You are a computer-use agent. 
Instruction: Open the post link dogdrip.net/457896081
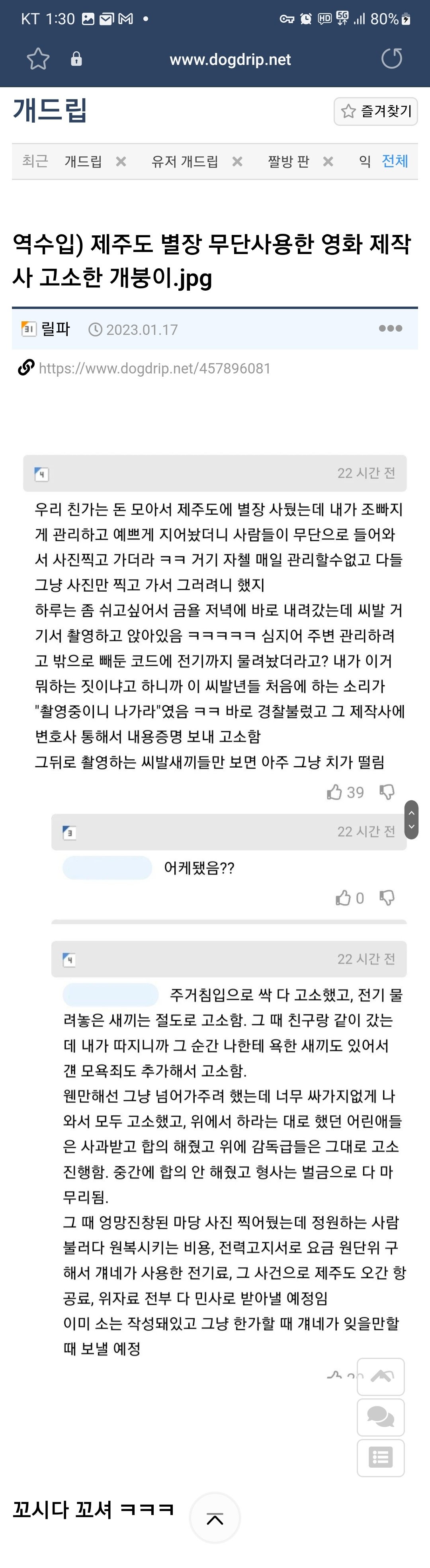pos(154,368)
